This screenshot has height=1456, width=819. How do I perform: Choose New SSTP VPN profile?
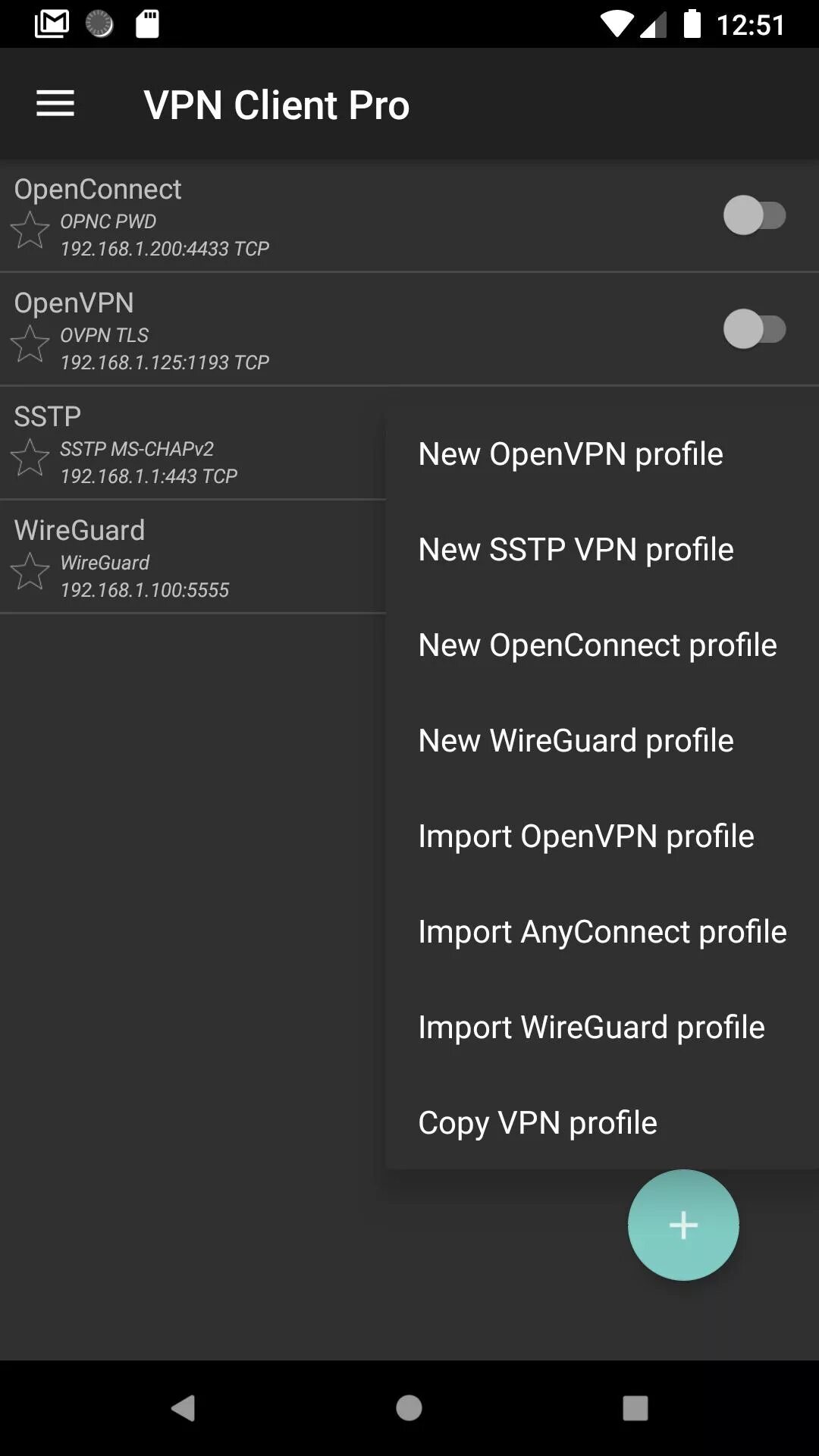(576, 550)
